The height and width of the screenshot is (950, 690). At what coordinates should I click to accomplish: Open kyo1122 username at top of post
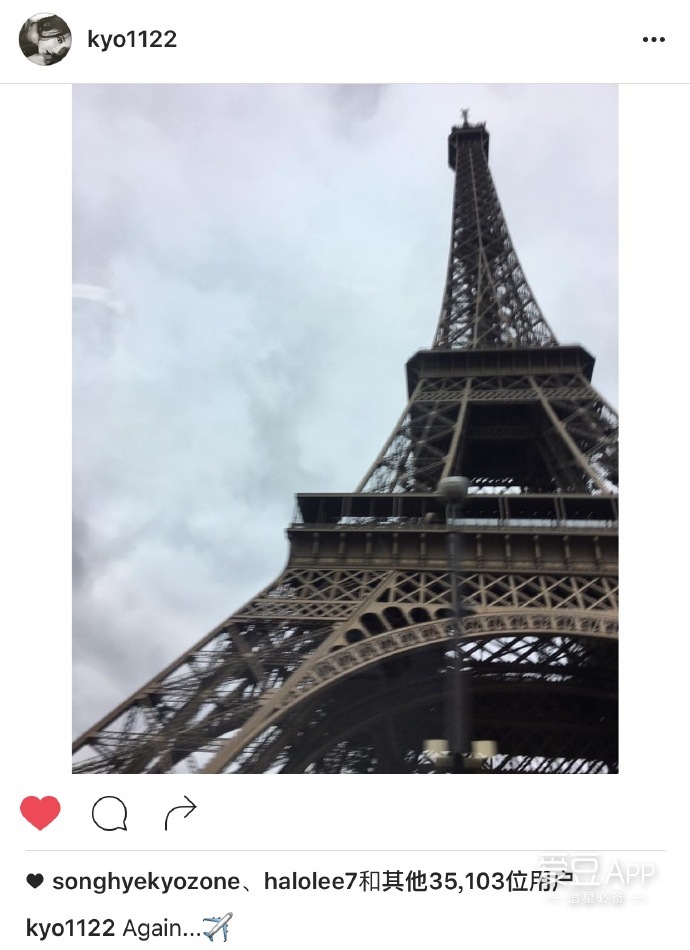132,40
